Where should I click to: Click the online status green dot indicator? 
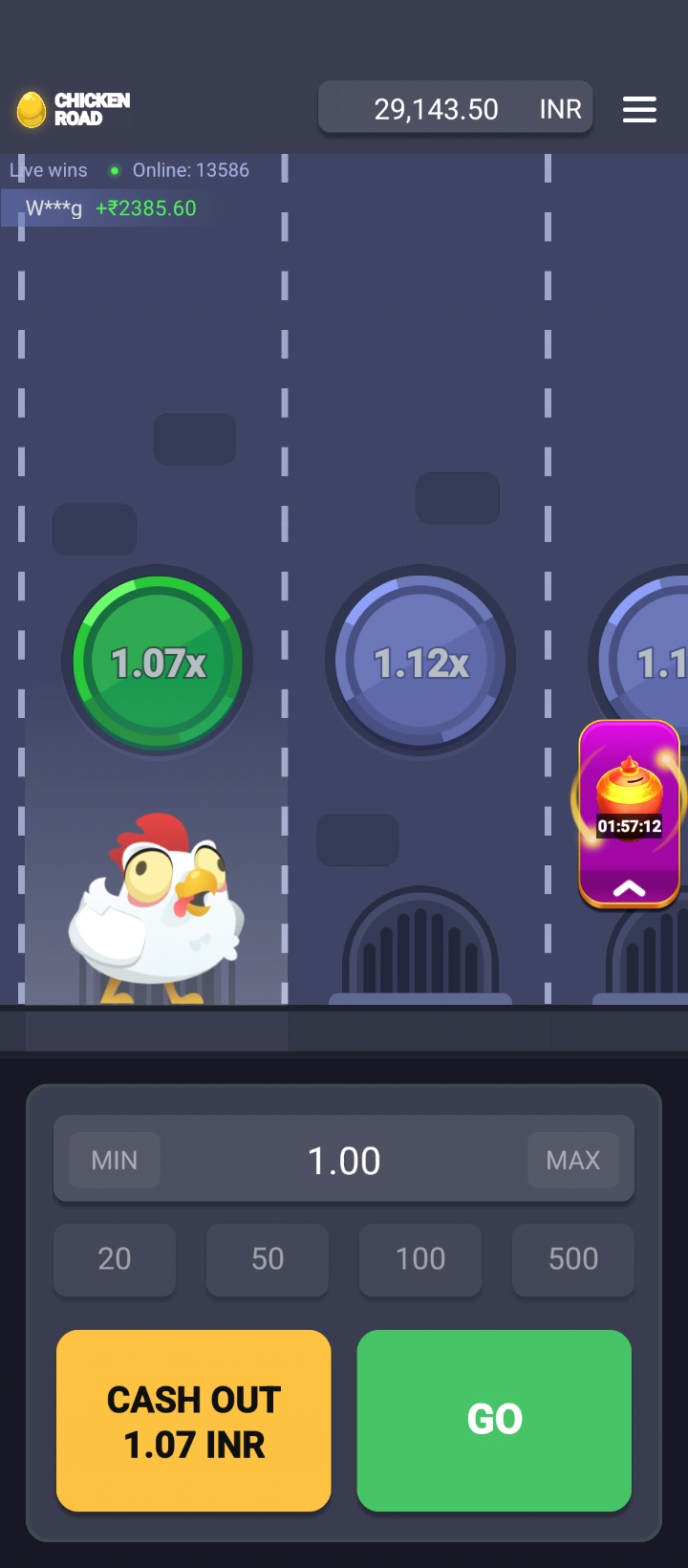pos(114,170)
